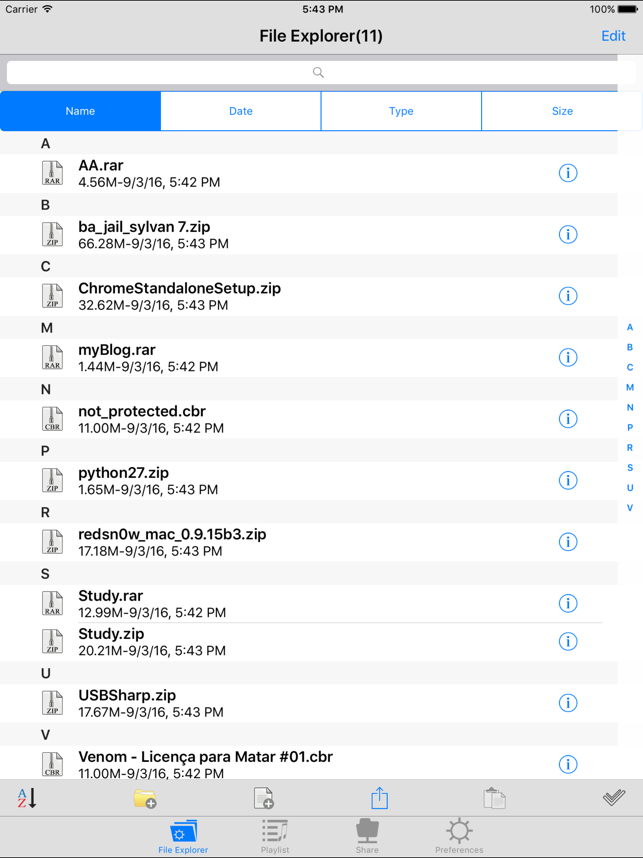Focus the file search field
The width and height of the screenshot is (643, 858).
point(318,72)
